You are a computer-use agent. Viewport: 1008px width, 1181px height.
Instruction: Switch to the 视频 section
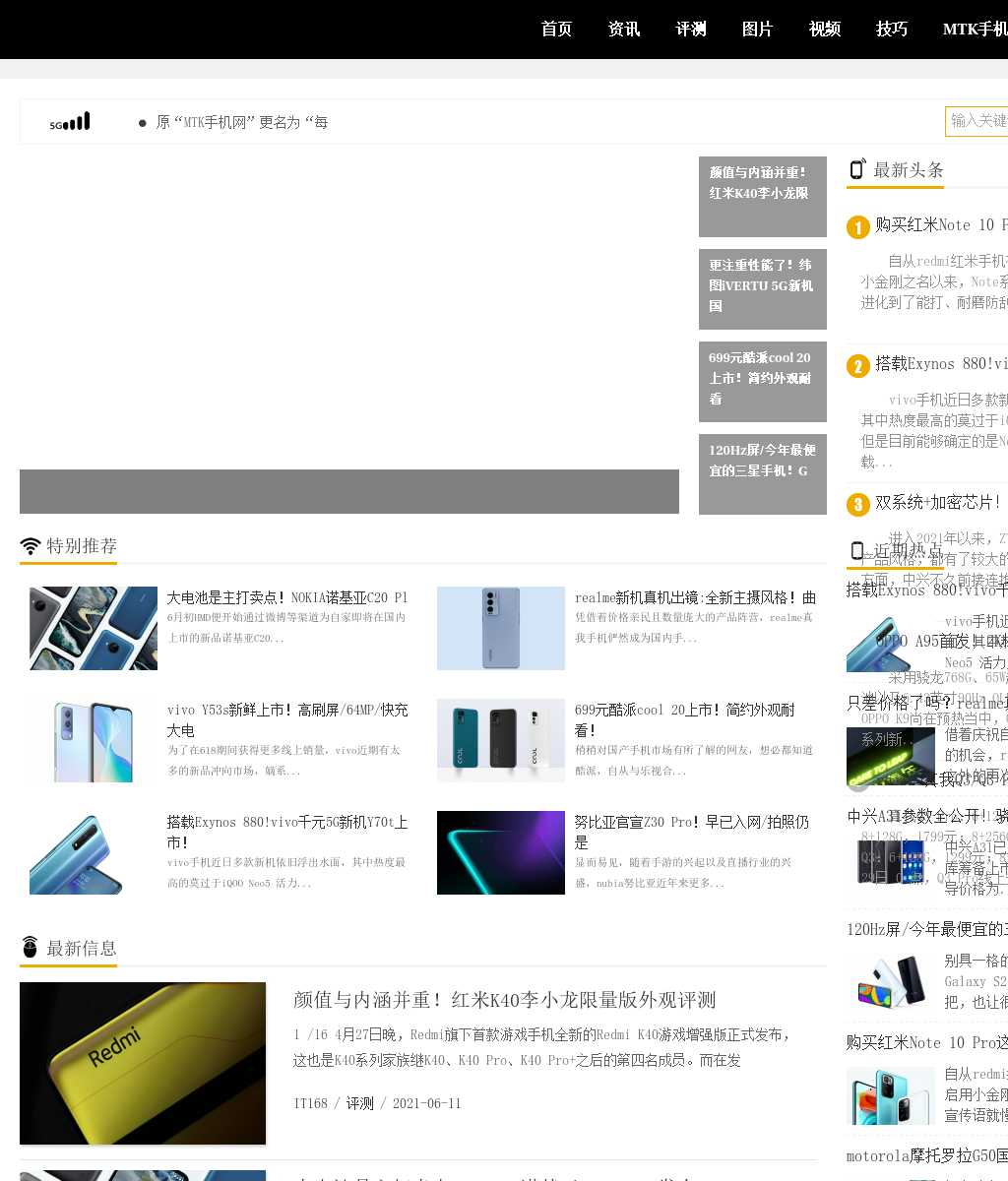coord(824,30)
